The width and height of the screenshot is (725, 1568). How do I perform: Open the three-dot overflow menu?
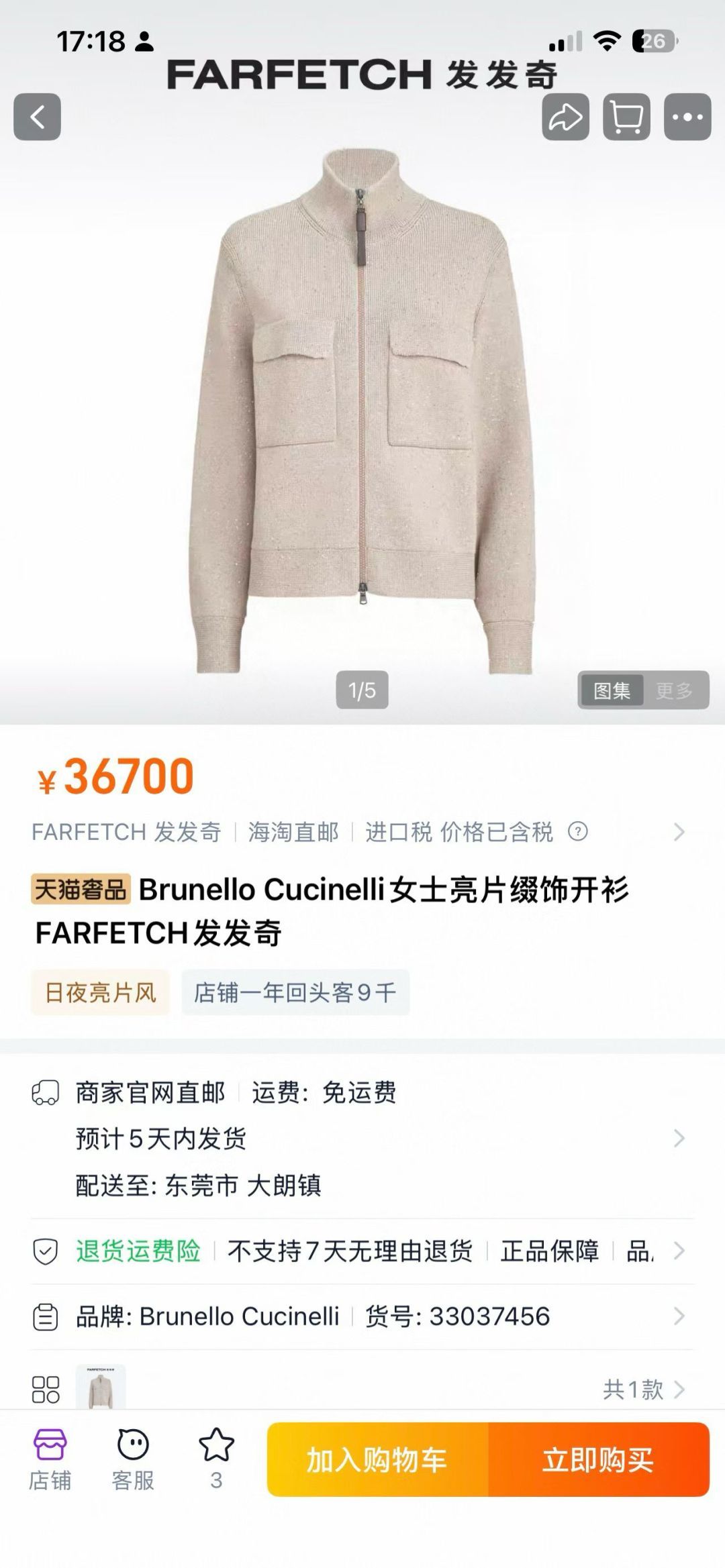point(687,117)
